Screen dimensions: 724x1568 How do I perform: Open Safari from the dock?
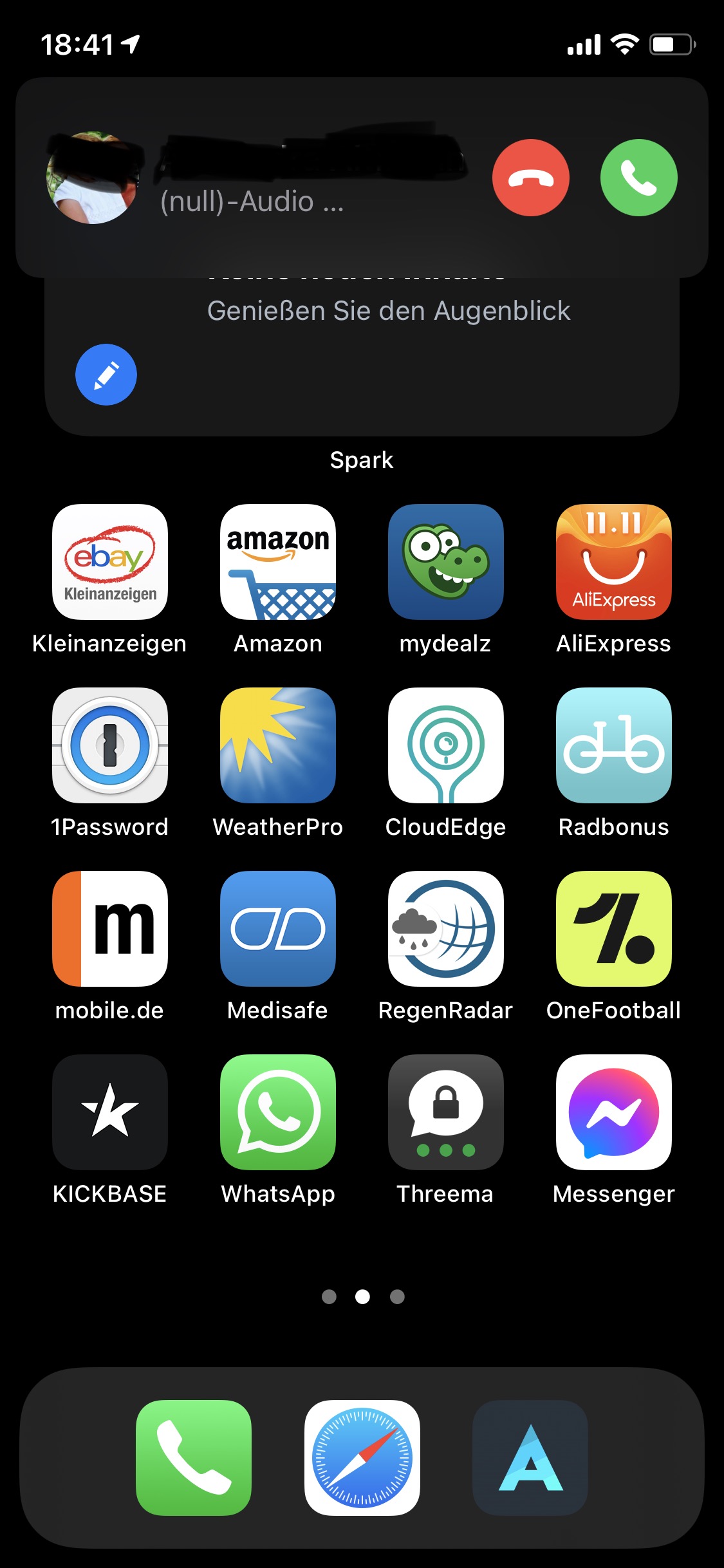click(x=362, y=1458)
